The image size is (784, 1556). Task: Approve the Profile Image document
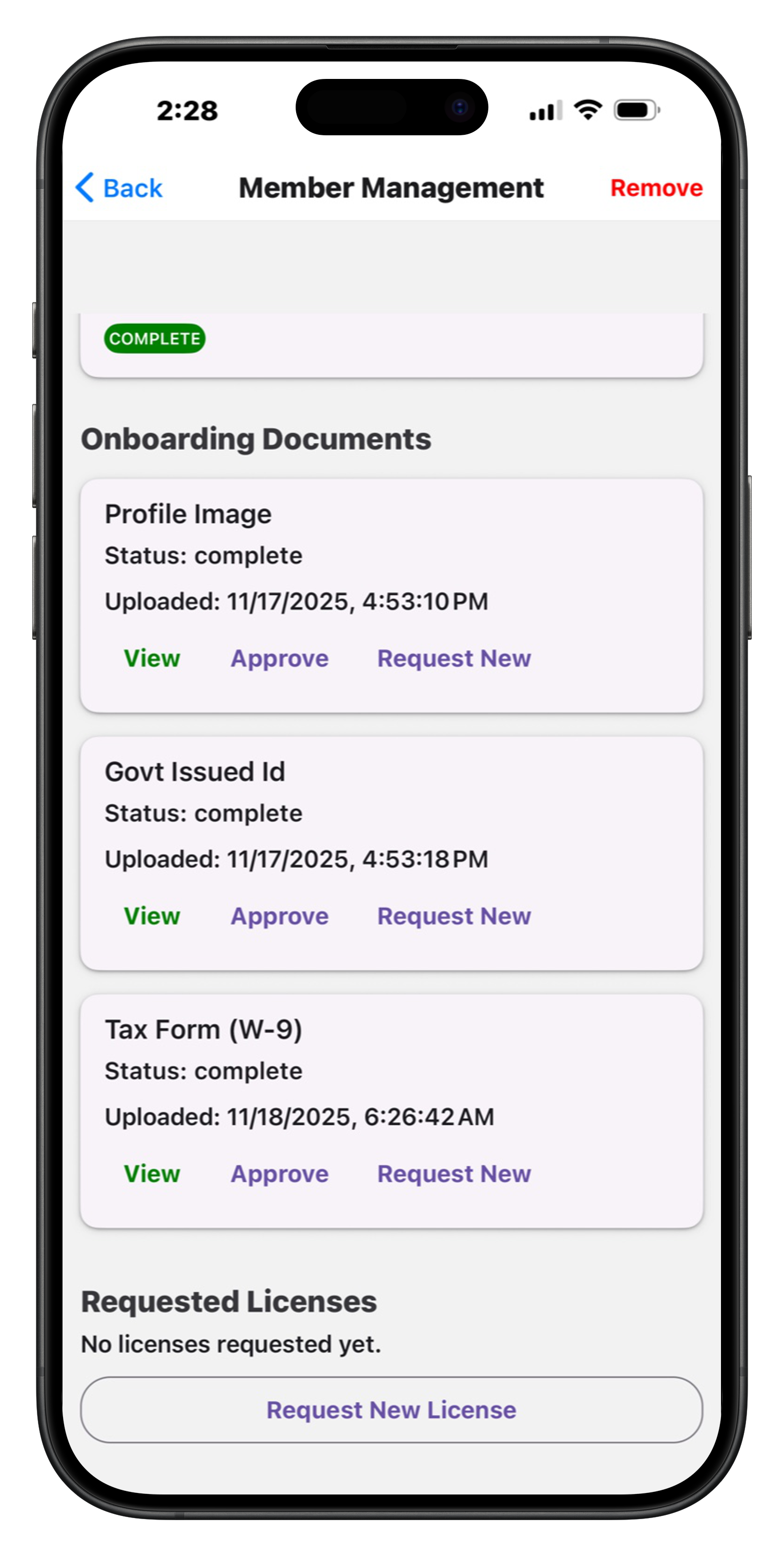[280, 659]
